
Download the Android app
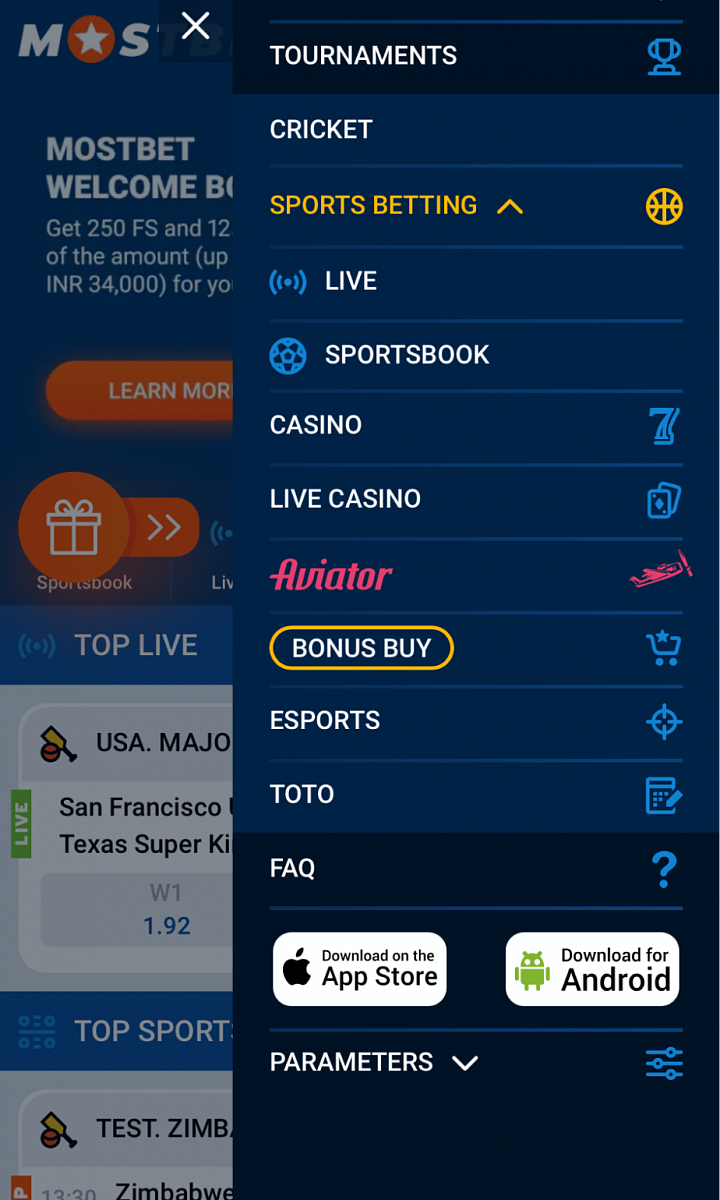pyautogui.click(x=592, y=969)
